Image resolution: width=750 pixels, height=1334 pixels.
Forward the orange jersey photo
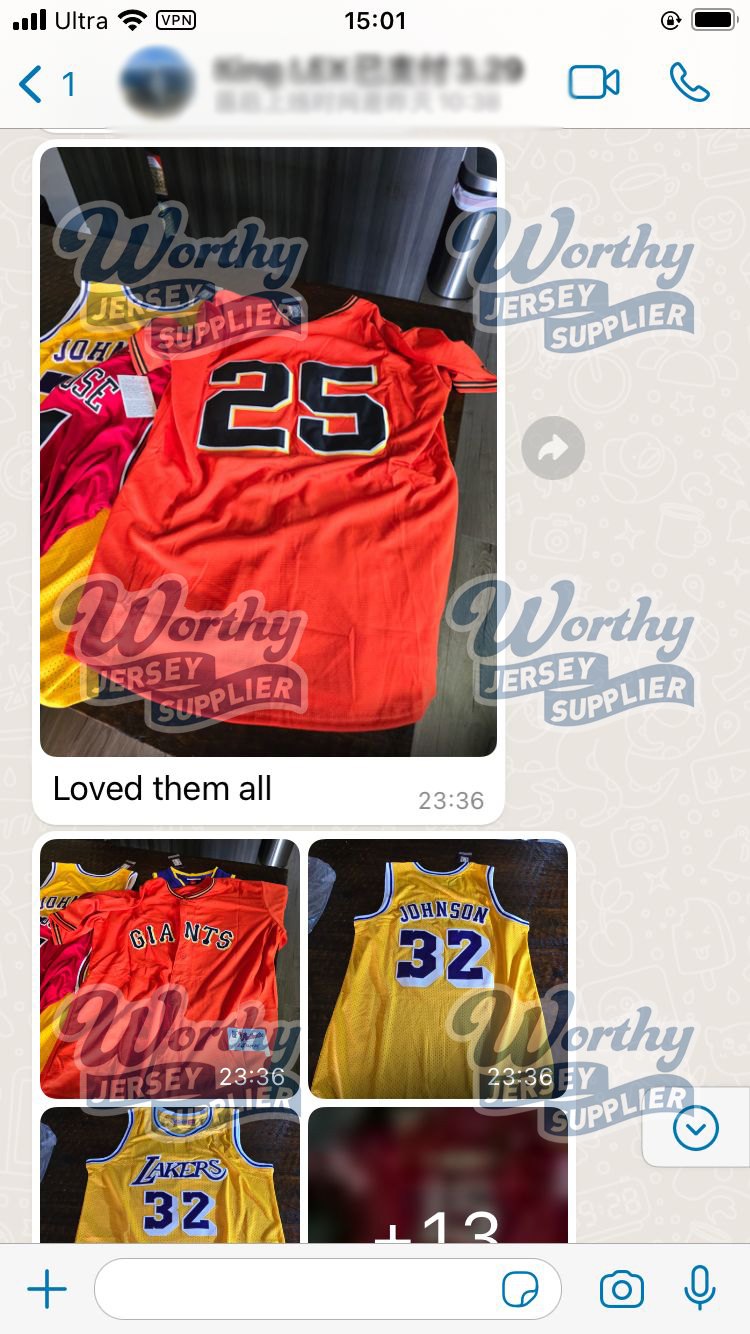[553, 449]
